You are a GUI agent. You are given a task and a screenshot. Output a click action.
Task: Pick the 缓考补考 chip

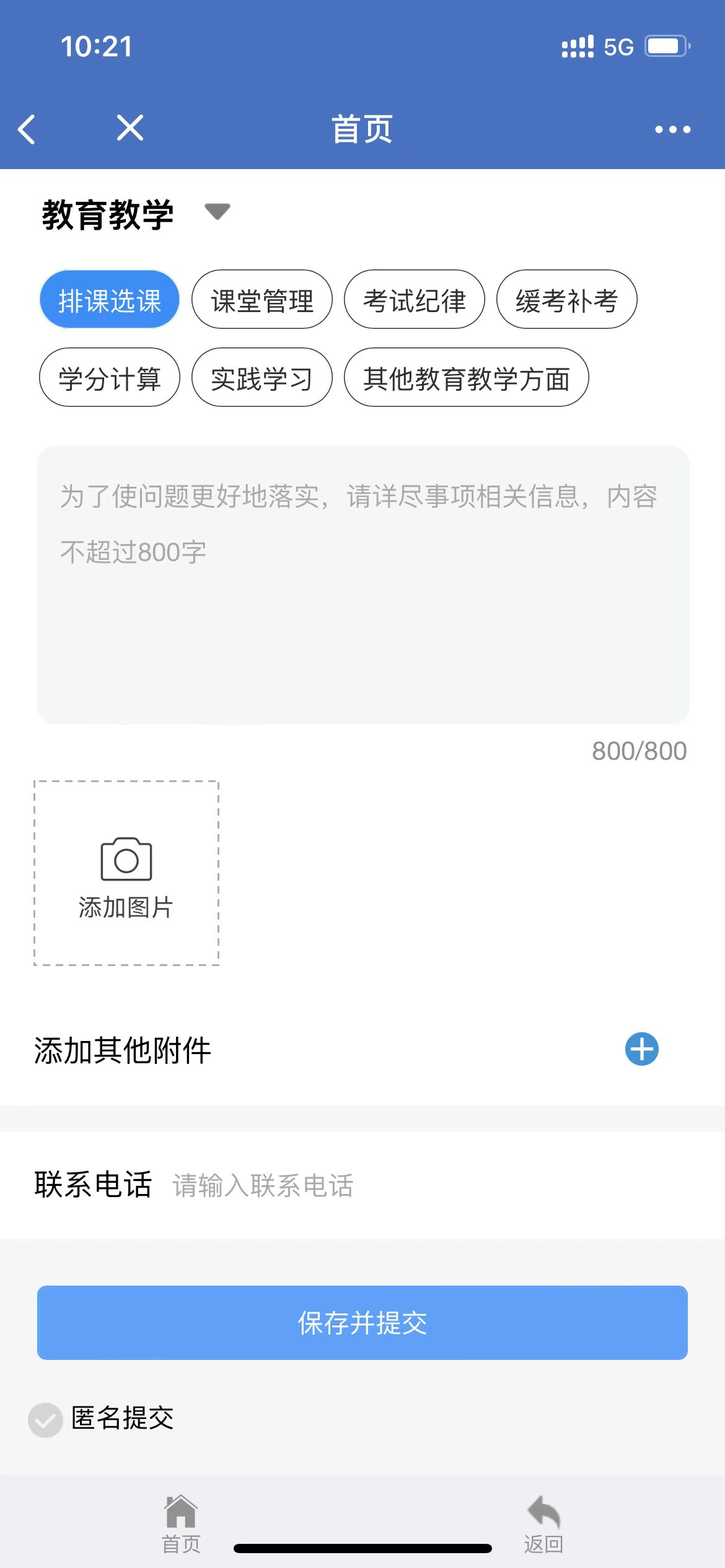tap(566, 300)
